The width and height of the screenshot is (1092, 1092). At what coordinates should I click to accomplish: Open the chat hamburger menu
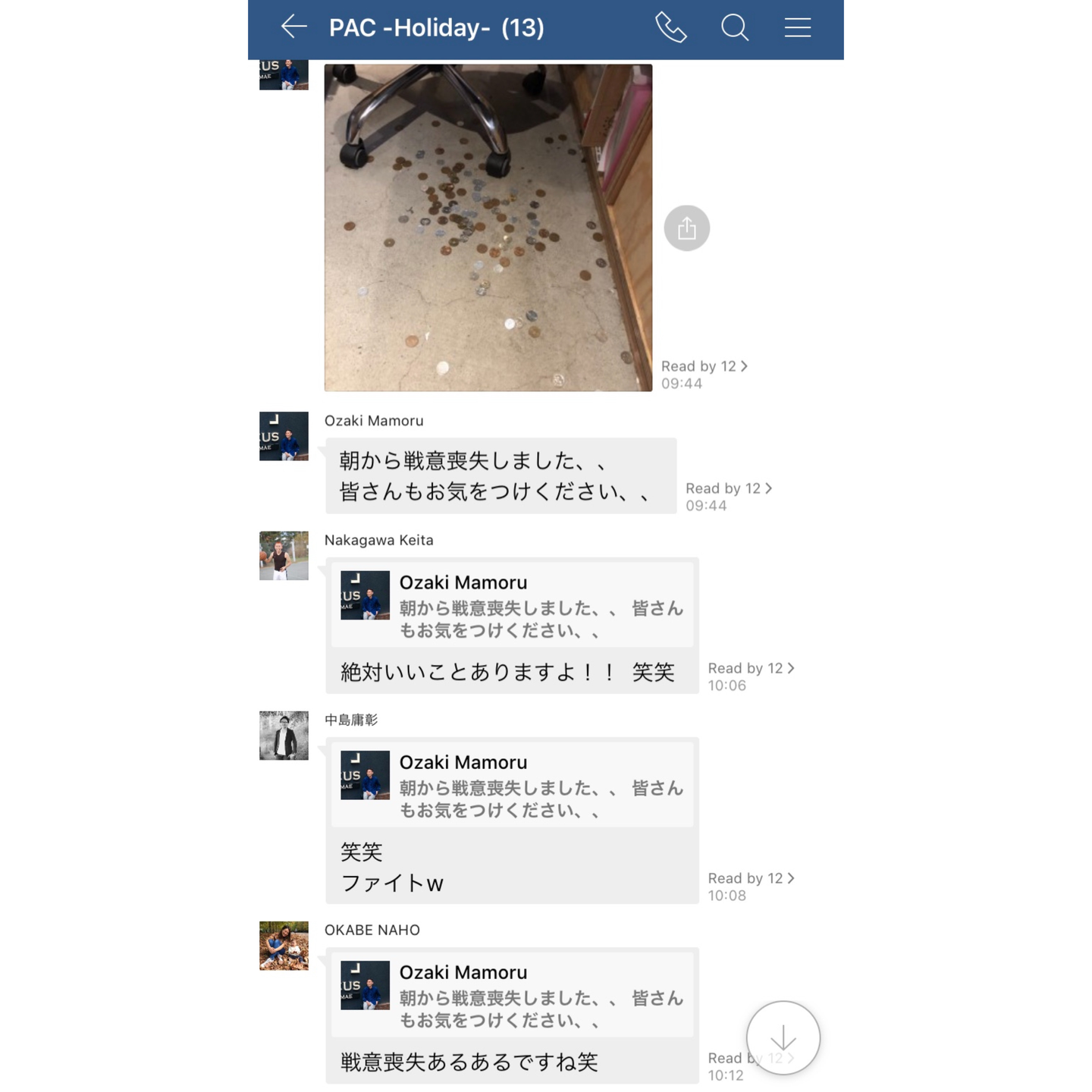click(x=797, y=28)
